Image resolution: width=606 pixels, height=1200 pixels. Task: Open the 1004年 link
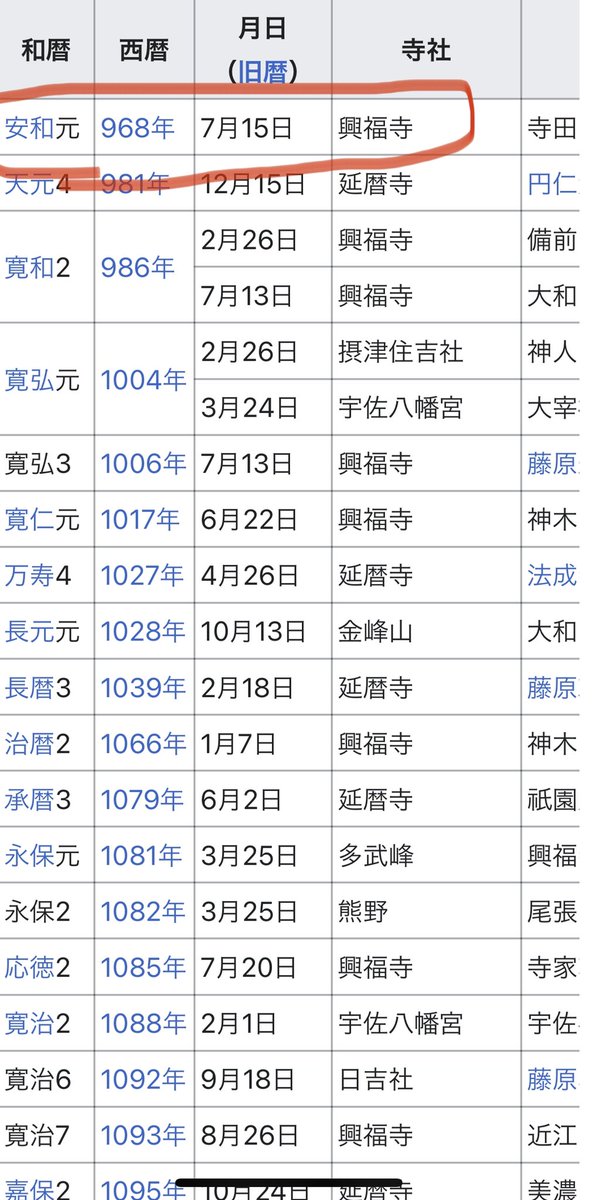tap(143, 380)
